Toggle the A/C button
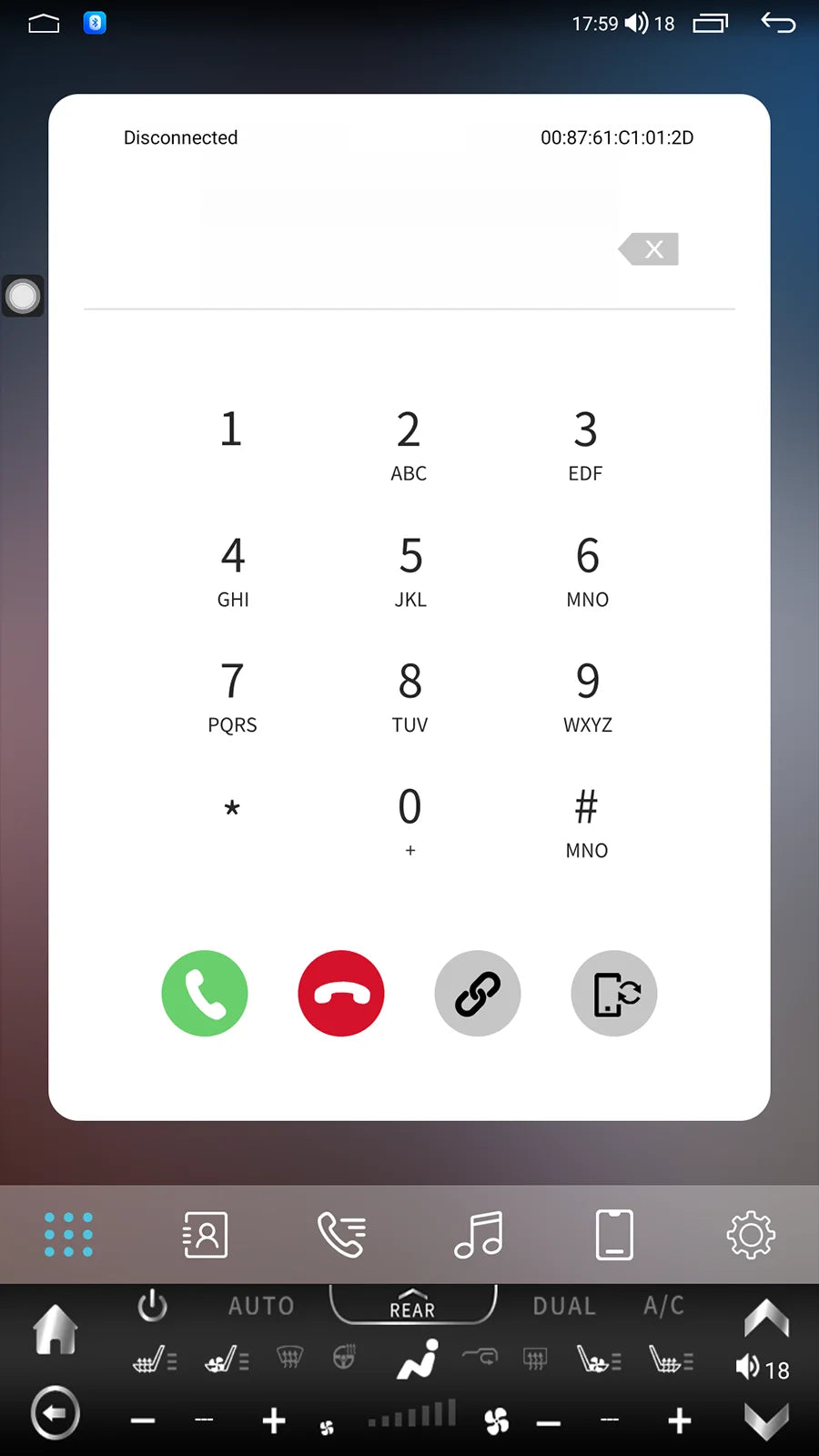819x1456 pixels. [x=663, y=1307]
